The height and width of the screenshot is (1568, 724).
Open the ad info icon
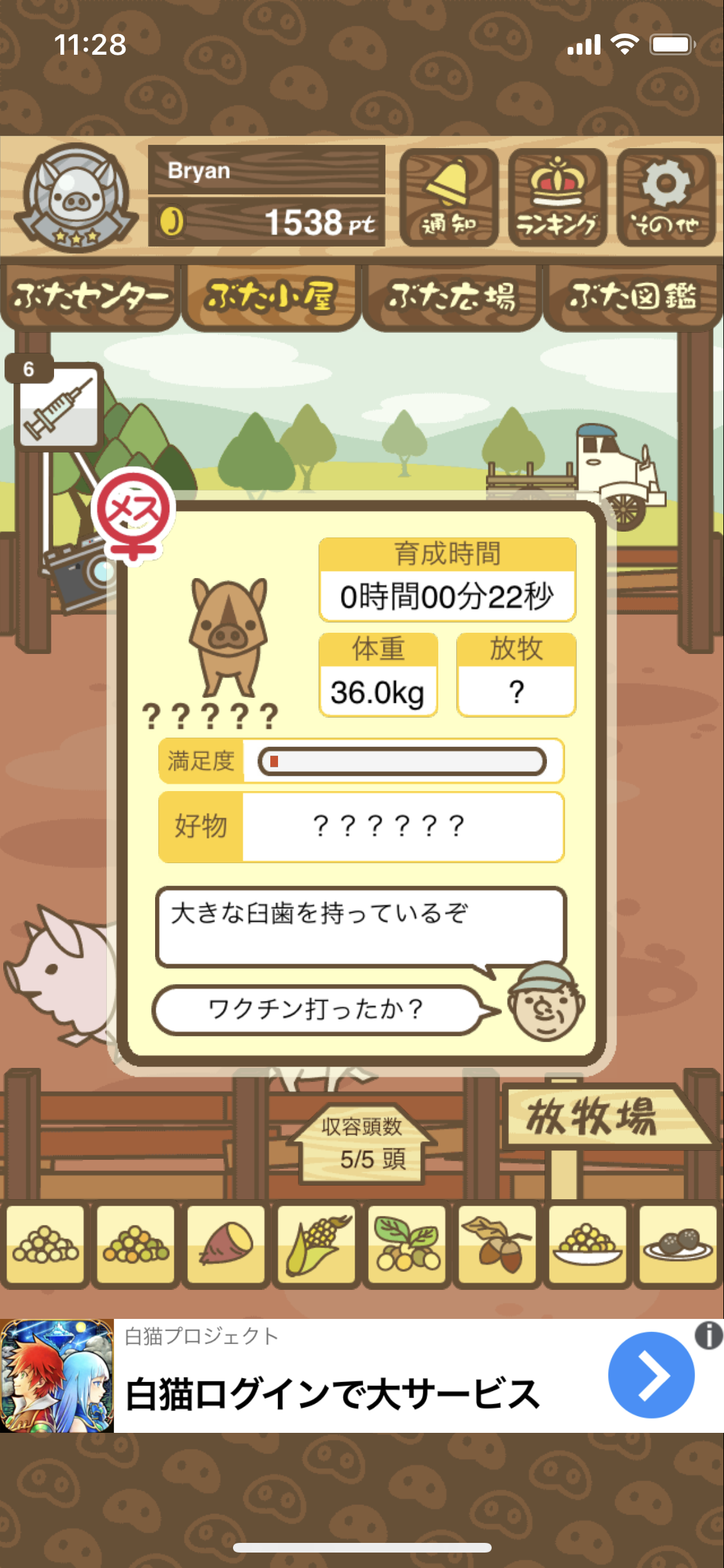point(709,1336)
